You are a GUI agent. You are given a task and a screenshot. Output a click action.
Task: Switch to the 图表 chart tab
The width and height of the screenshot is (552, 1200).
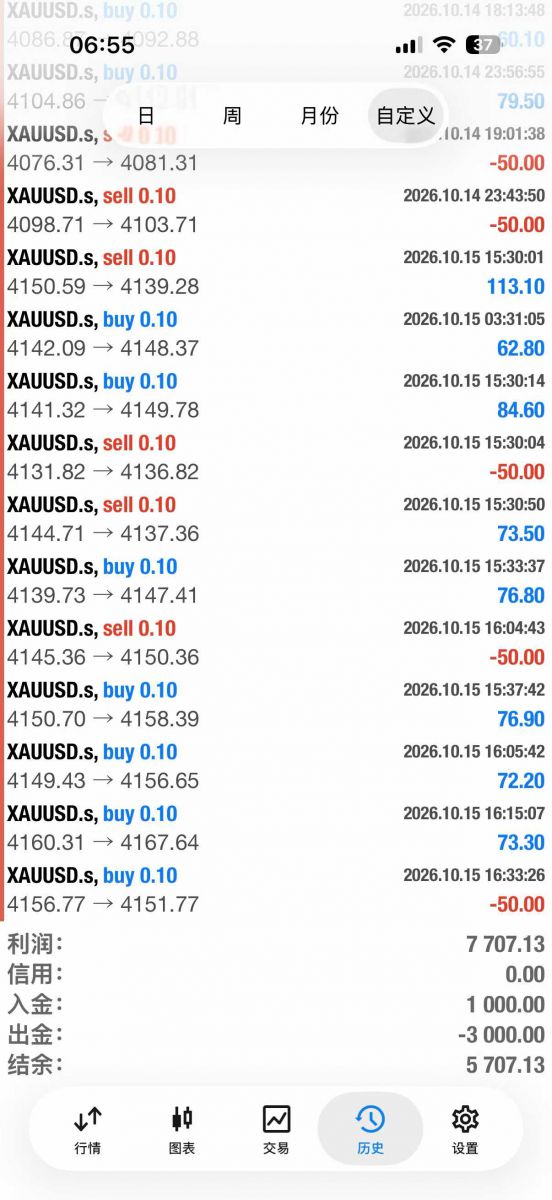point(182,1130)
